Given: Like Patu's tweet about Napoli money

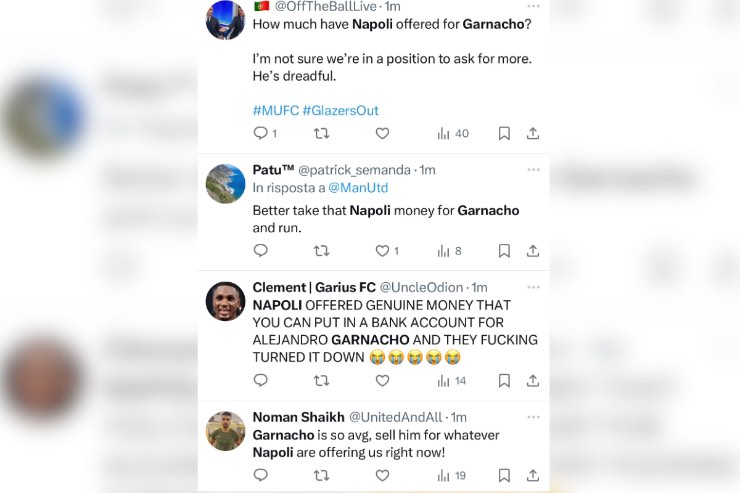Looking at the screenshot, I should tap(382, 251).
